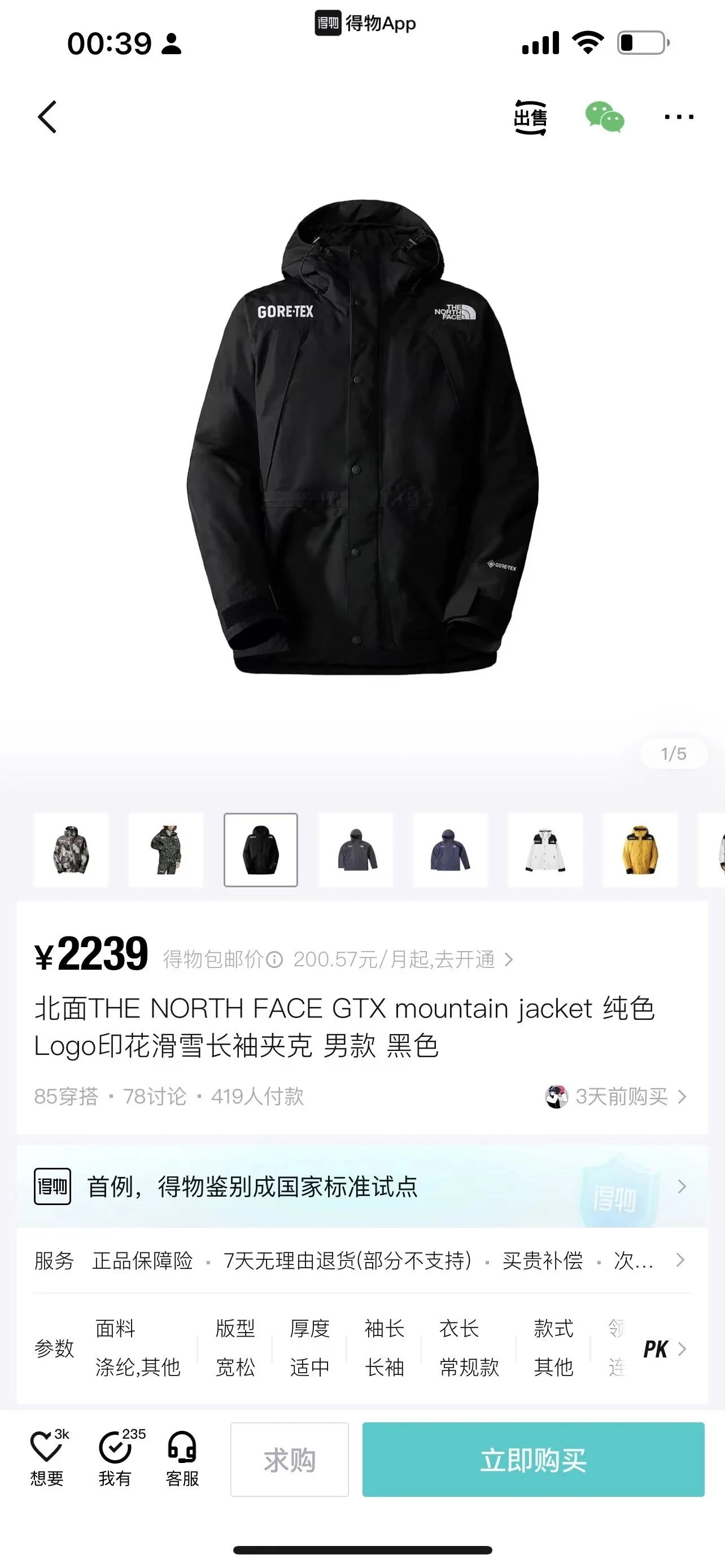Select the white and black jacket variant
Image resolution: width=725 pixels, height=1568 pixels.
[x=545, y=849]
